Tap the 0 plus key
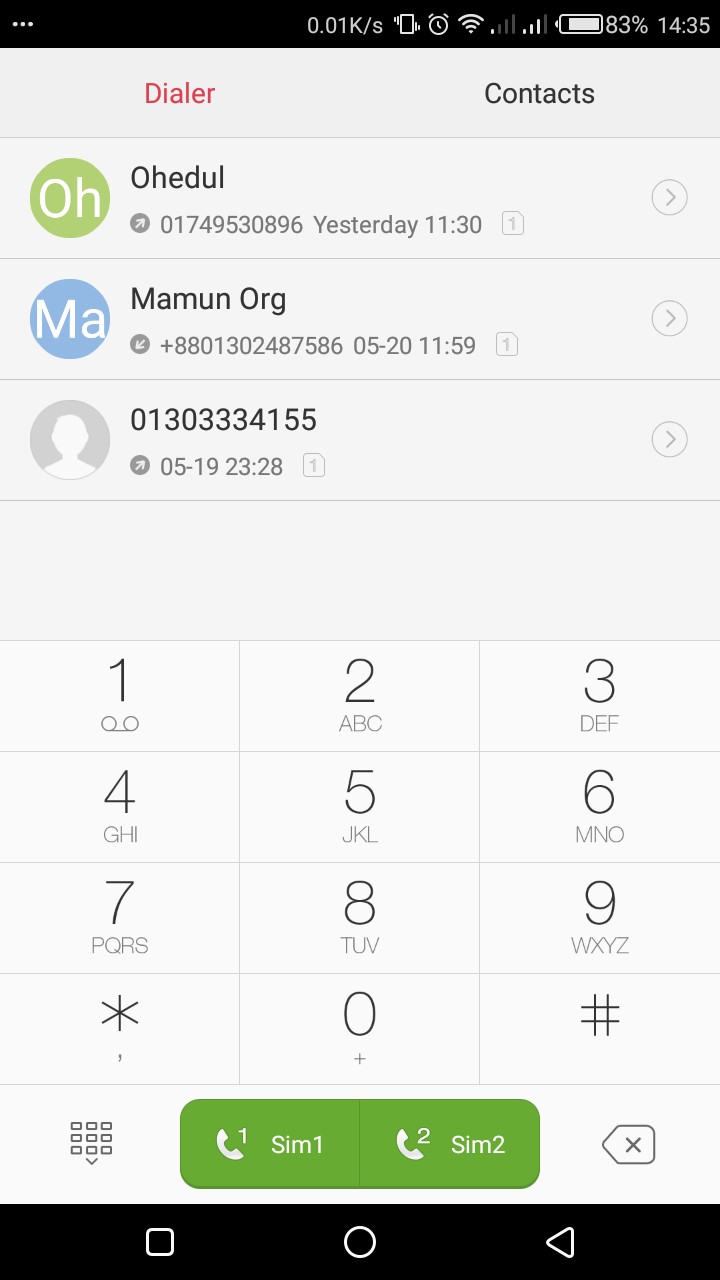The width and height of the screenshot is (720, 1280). tap(360, 1029)
